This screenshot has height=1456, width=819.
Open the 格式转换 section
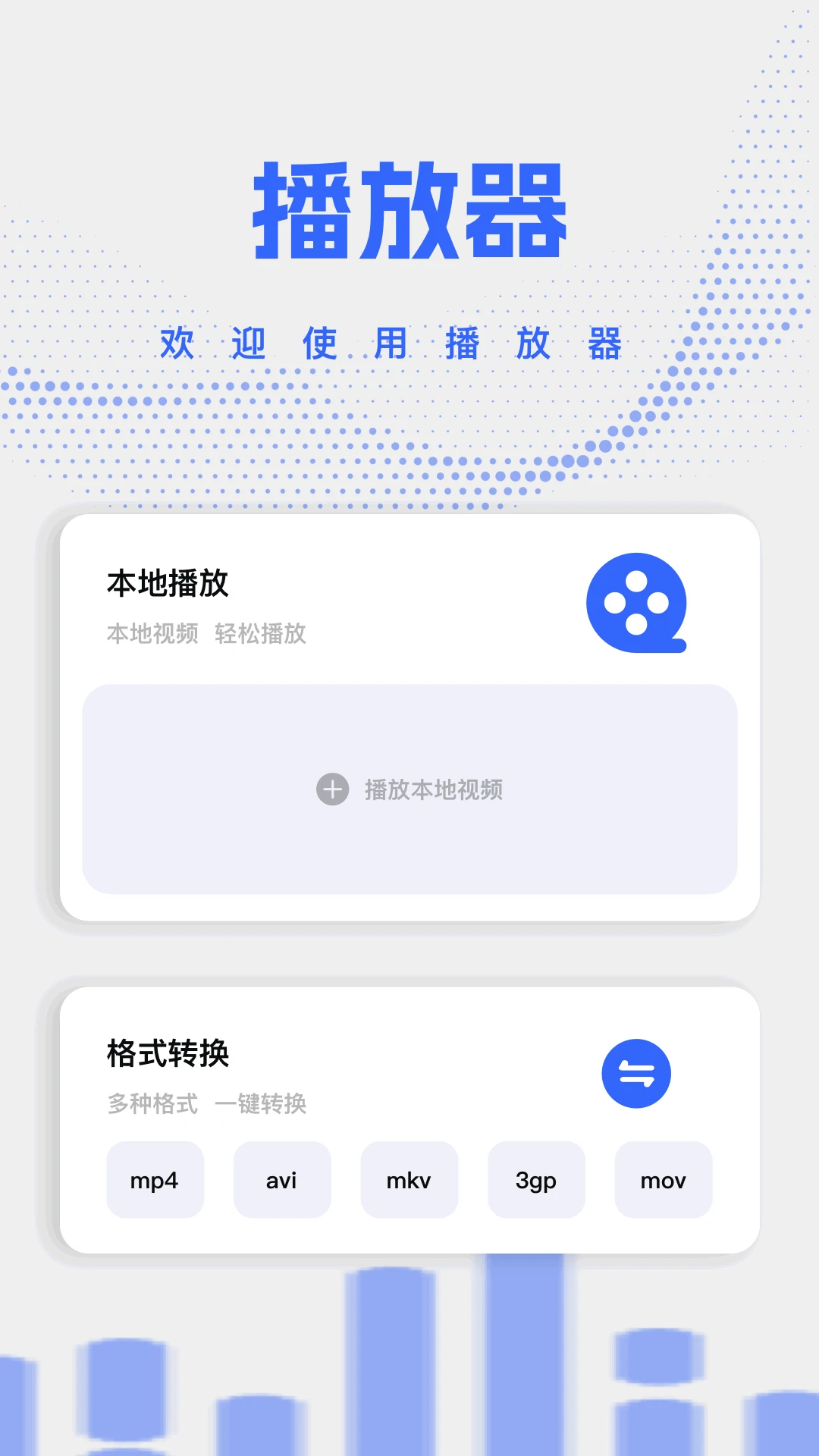(168, 1054)
